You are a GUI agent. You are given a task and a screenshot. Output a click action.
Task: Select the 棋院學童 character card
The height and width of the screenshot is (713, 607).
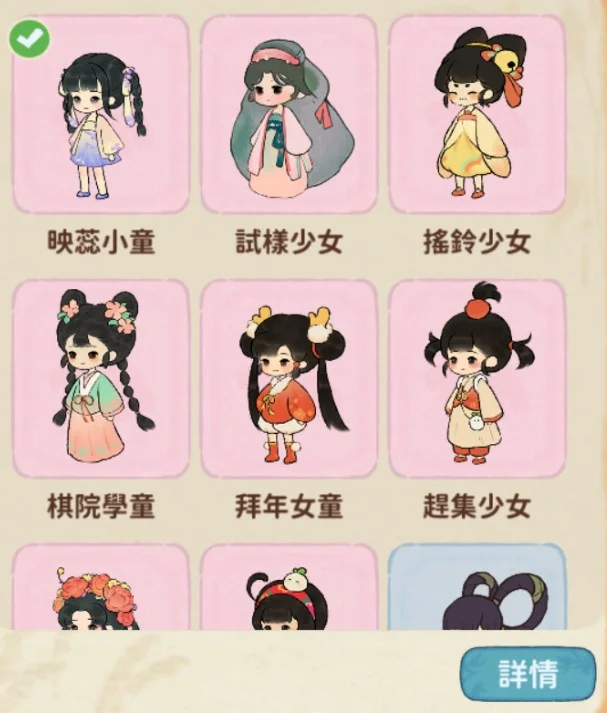tap(100, 380)
